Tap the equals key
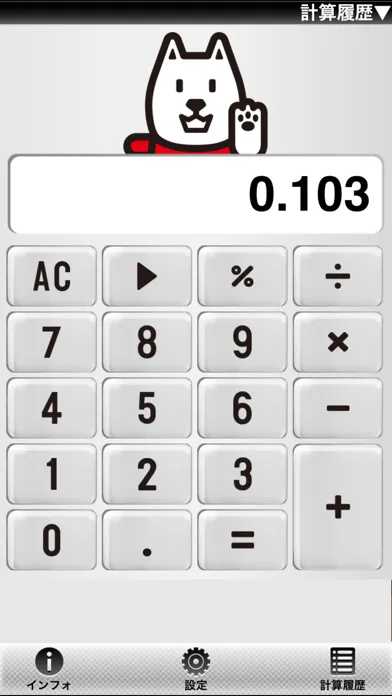 242,540
